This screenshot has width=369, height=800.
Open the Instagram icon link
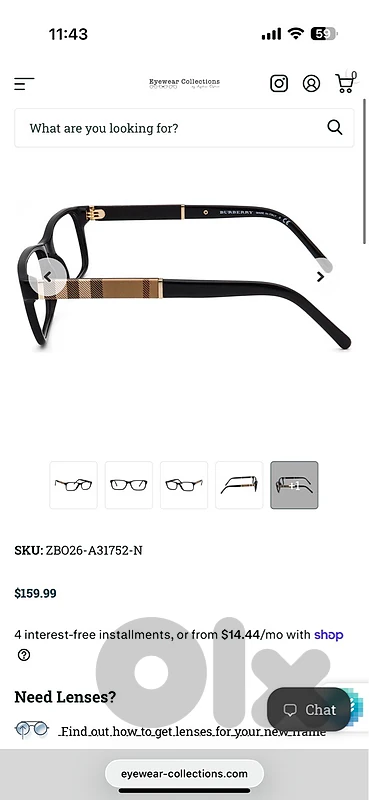pyautogui.click(x=279, y=83)
